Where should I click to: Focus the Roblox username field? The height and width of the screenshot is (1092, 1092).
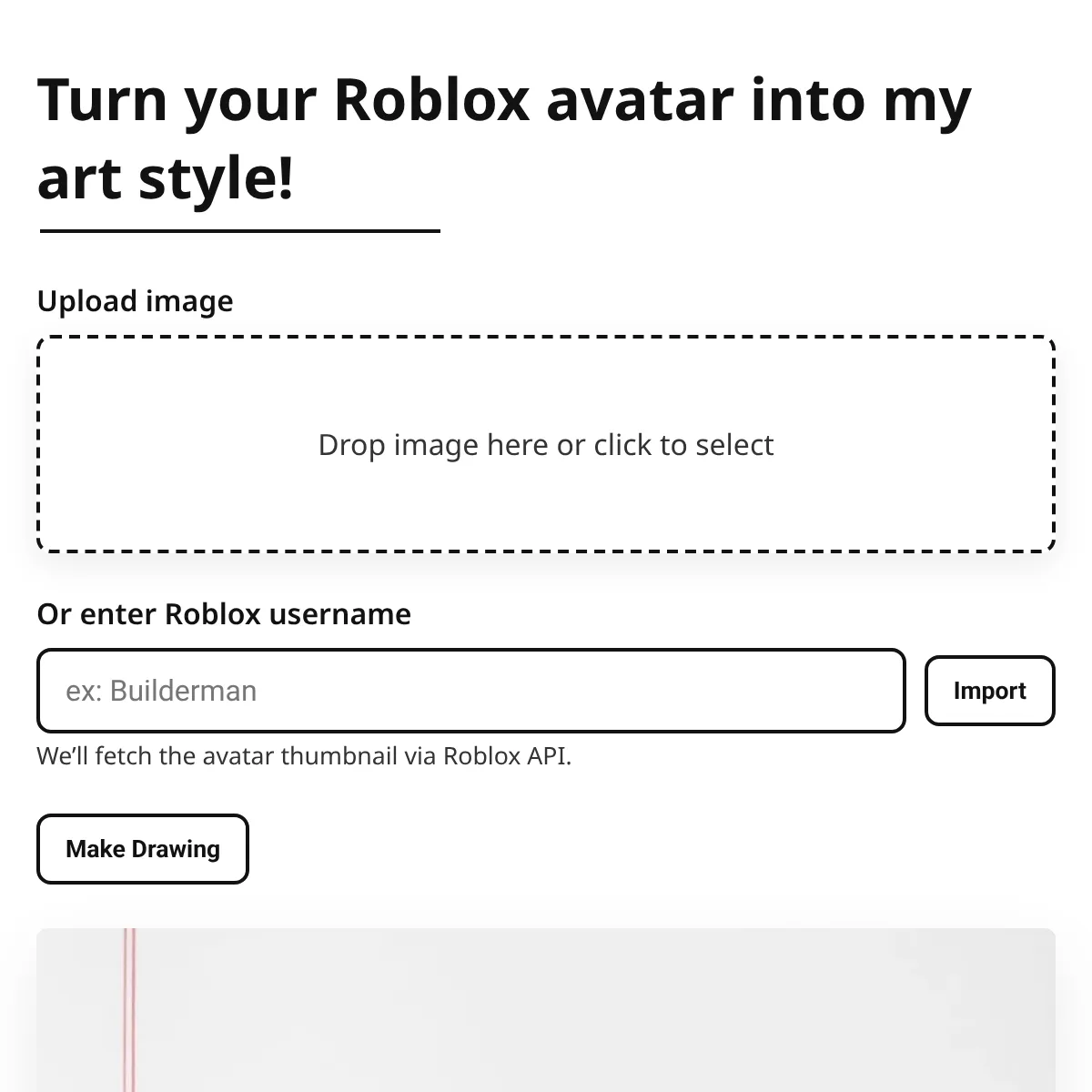470,691
